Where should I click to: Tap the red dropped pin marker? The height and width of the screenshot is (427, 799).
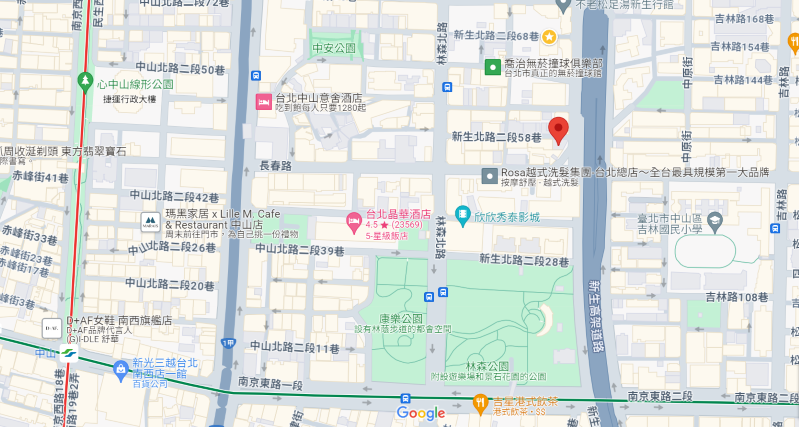(558, 130)
